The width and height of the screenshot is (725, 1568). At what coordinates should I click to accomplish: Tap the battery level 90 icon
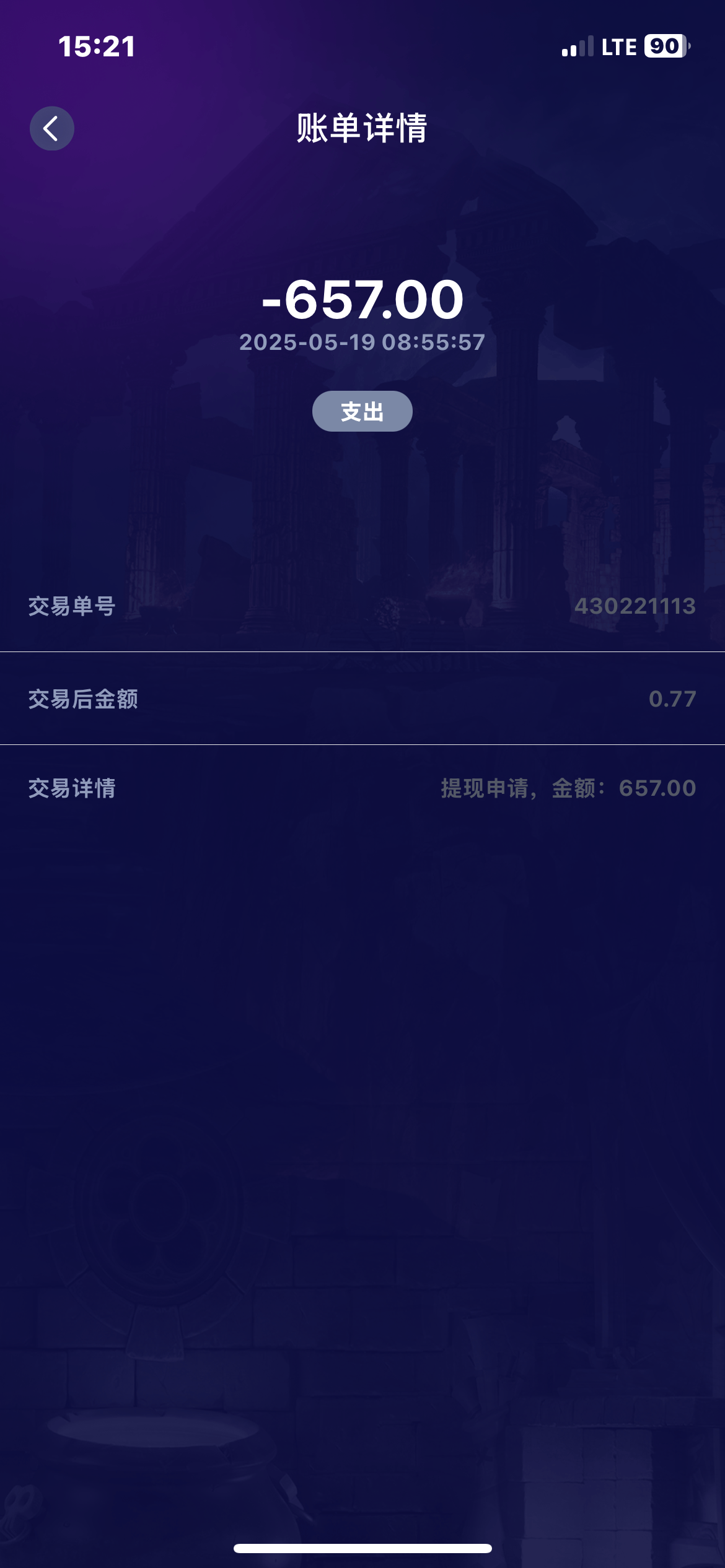pyautogui.click(x=664, y=46)
